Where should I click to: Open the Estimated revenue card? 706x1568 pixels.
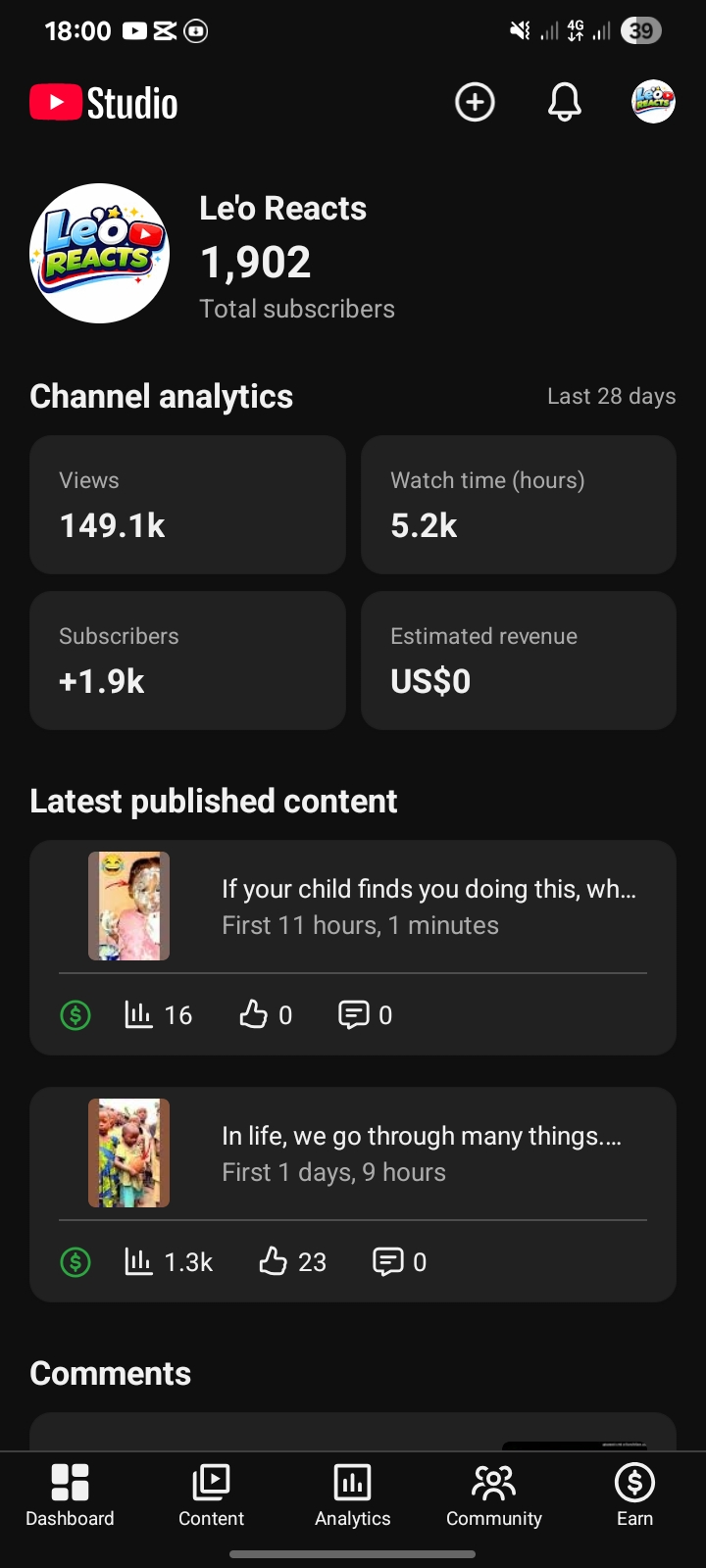pyautogui.click(x=518, y=660)
